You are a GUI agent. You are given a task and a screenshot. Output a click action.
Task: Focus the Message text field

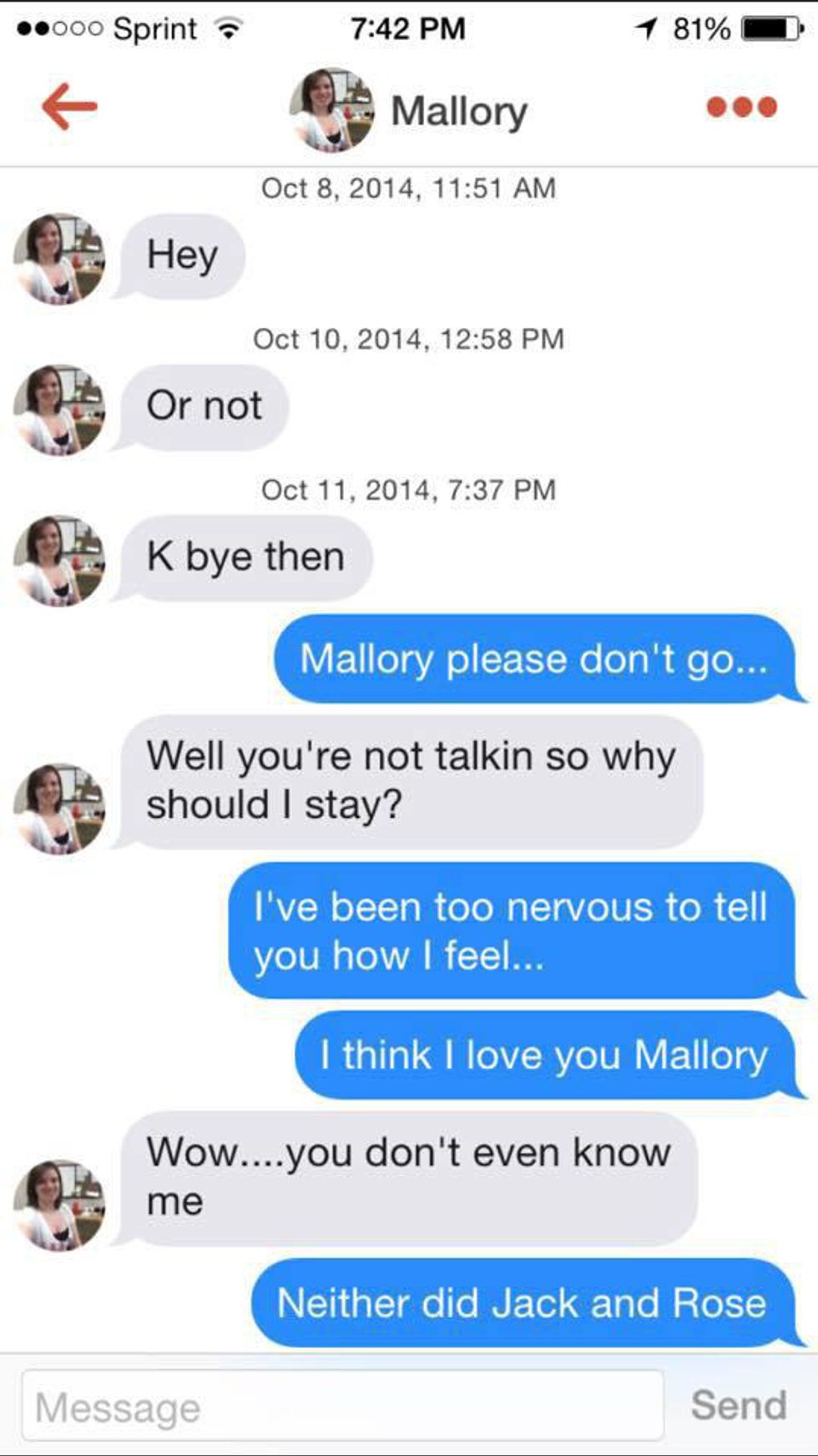pos(342,1406)
